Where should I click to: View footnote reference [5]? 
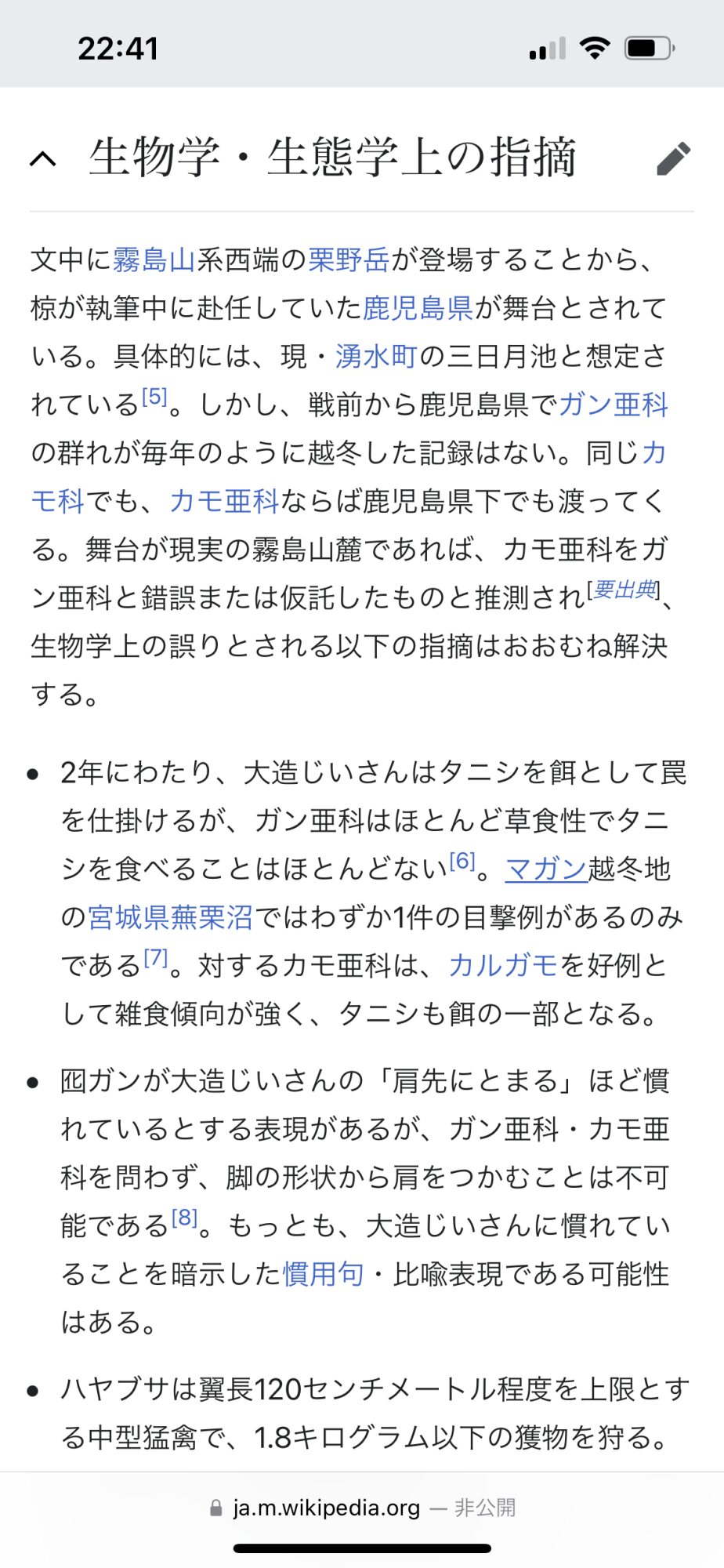click(154, 397)
